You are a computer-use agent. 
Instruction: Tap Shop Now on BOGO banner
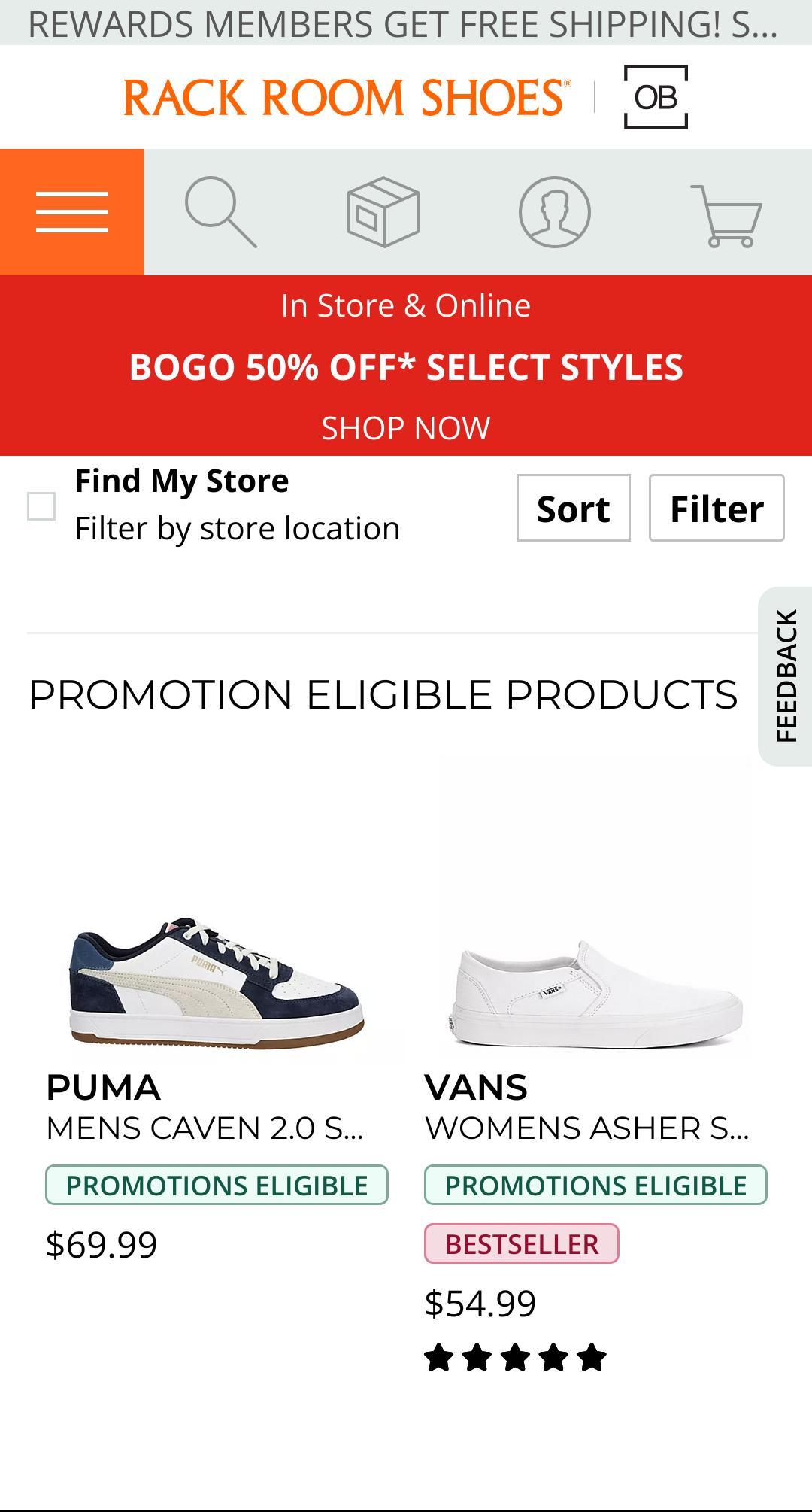click(406, 428)
